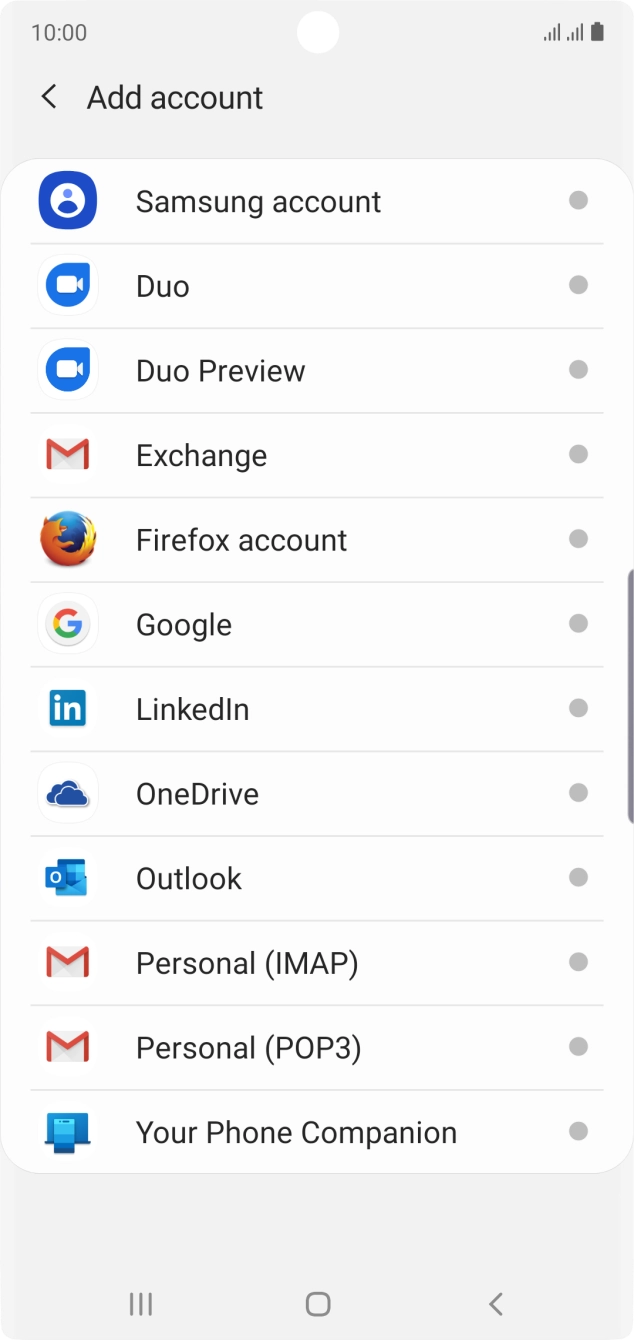Set up Personal (POP3) email
Image resolution: width=634 pixels, height=1340 pixels.
317,1048
